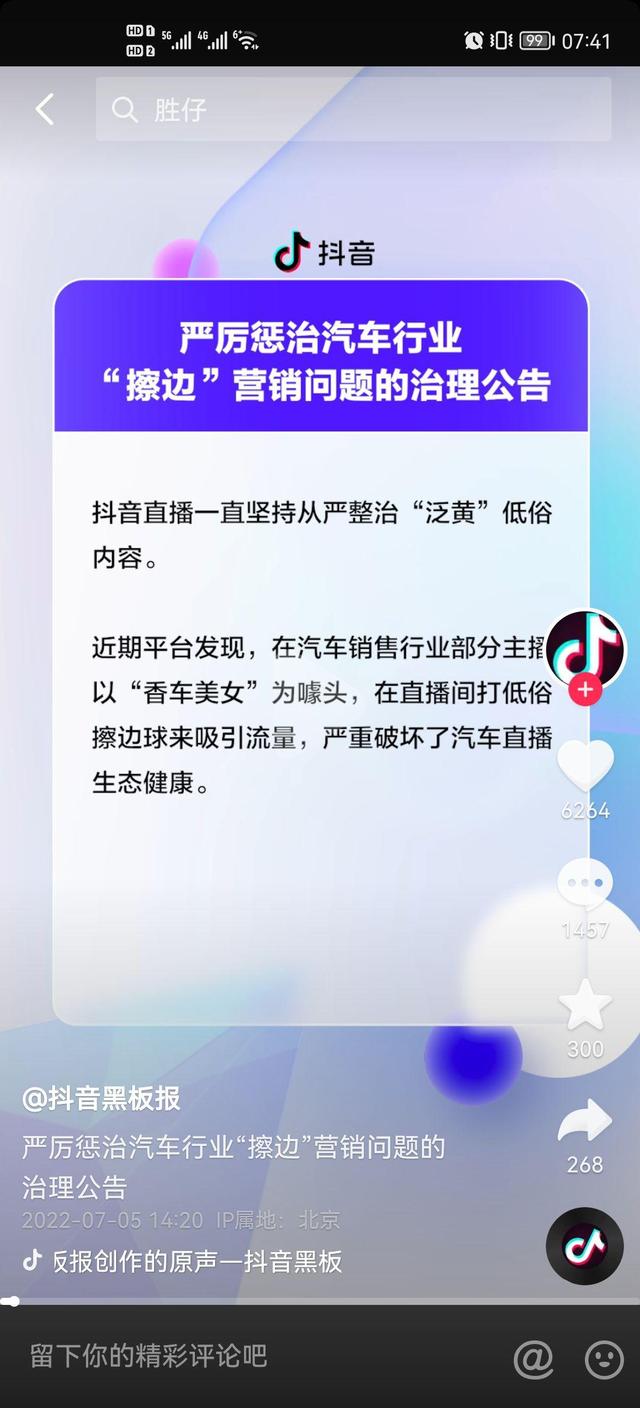Image resolution: width=640 pixels, height=1408 pixels.
Task: Like this video with the heart icon
Action: tap(585, 768)
